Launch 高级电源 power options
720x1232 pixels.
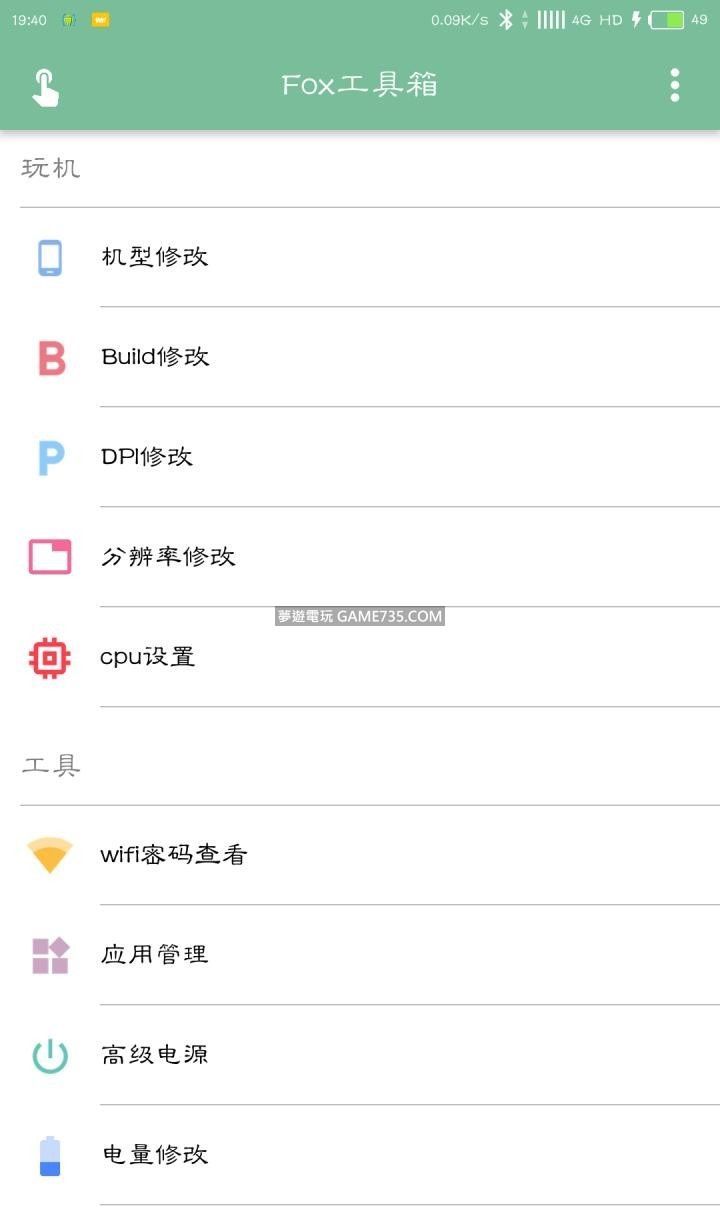pyautogui.click(x=155, y=1055)
